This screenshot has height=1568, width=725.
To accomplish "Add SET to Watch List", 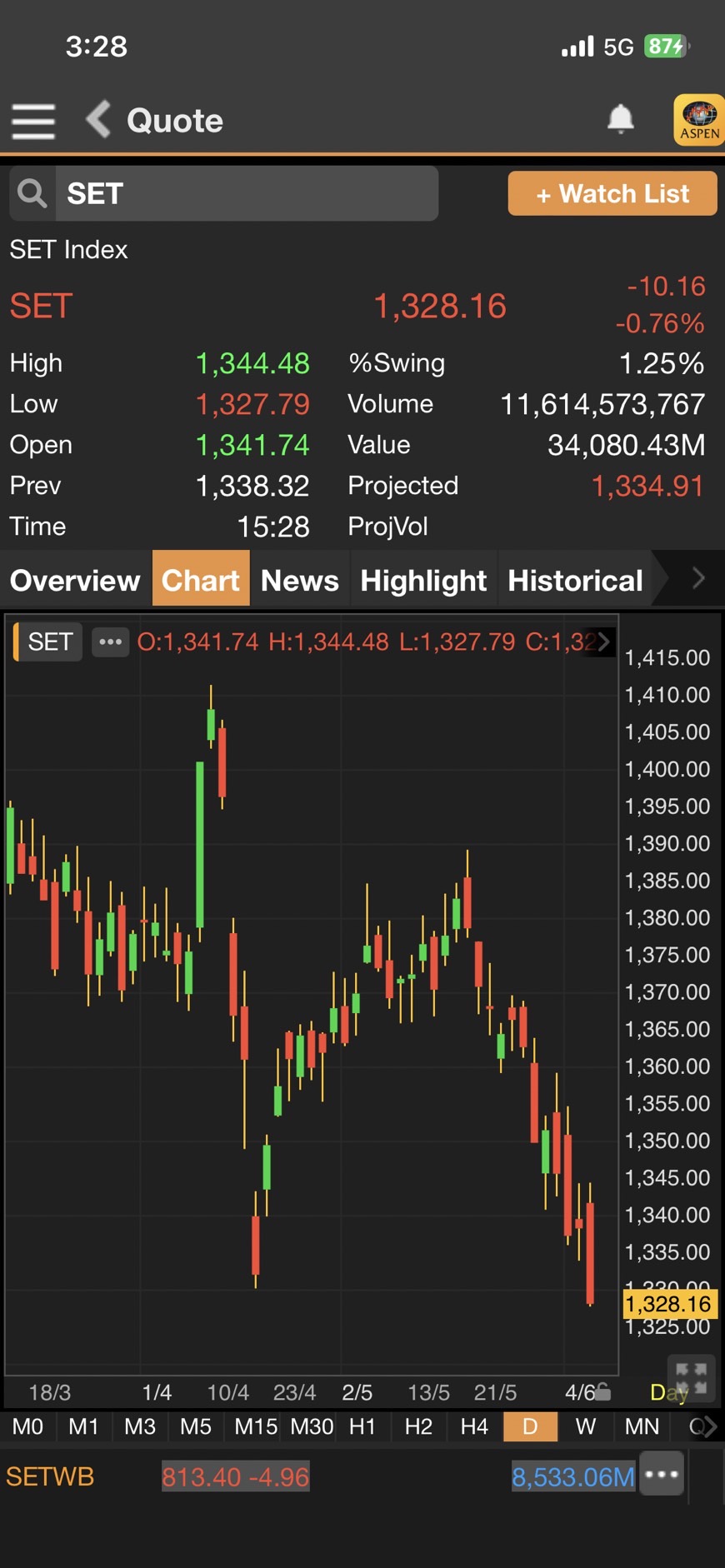I will [x=612, y=193].
